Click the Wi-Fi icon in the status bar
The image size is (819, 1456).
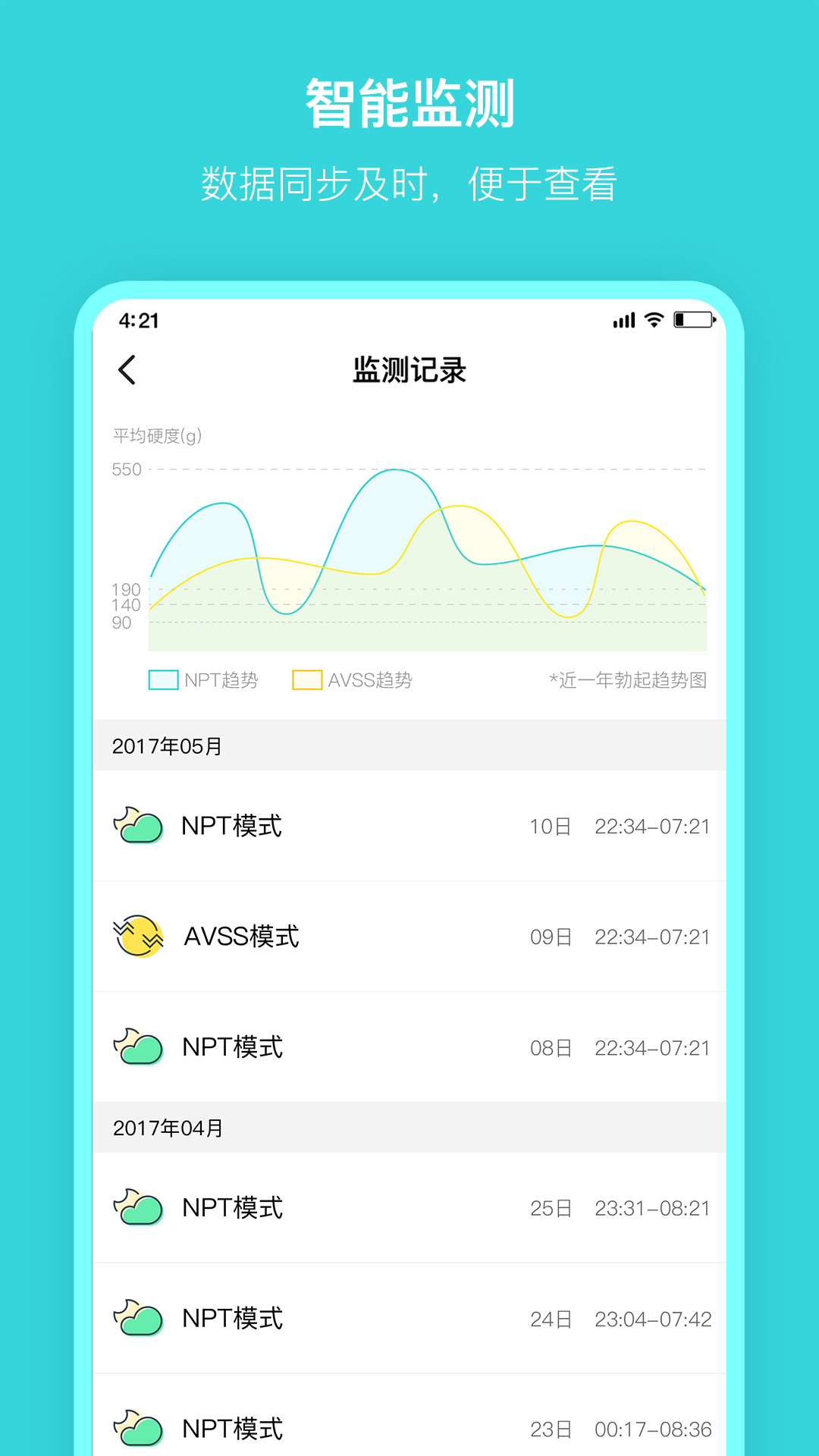point(654,321)
